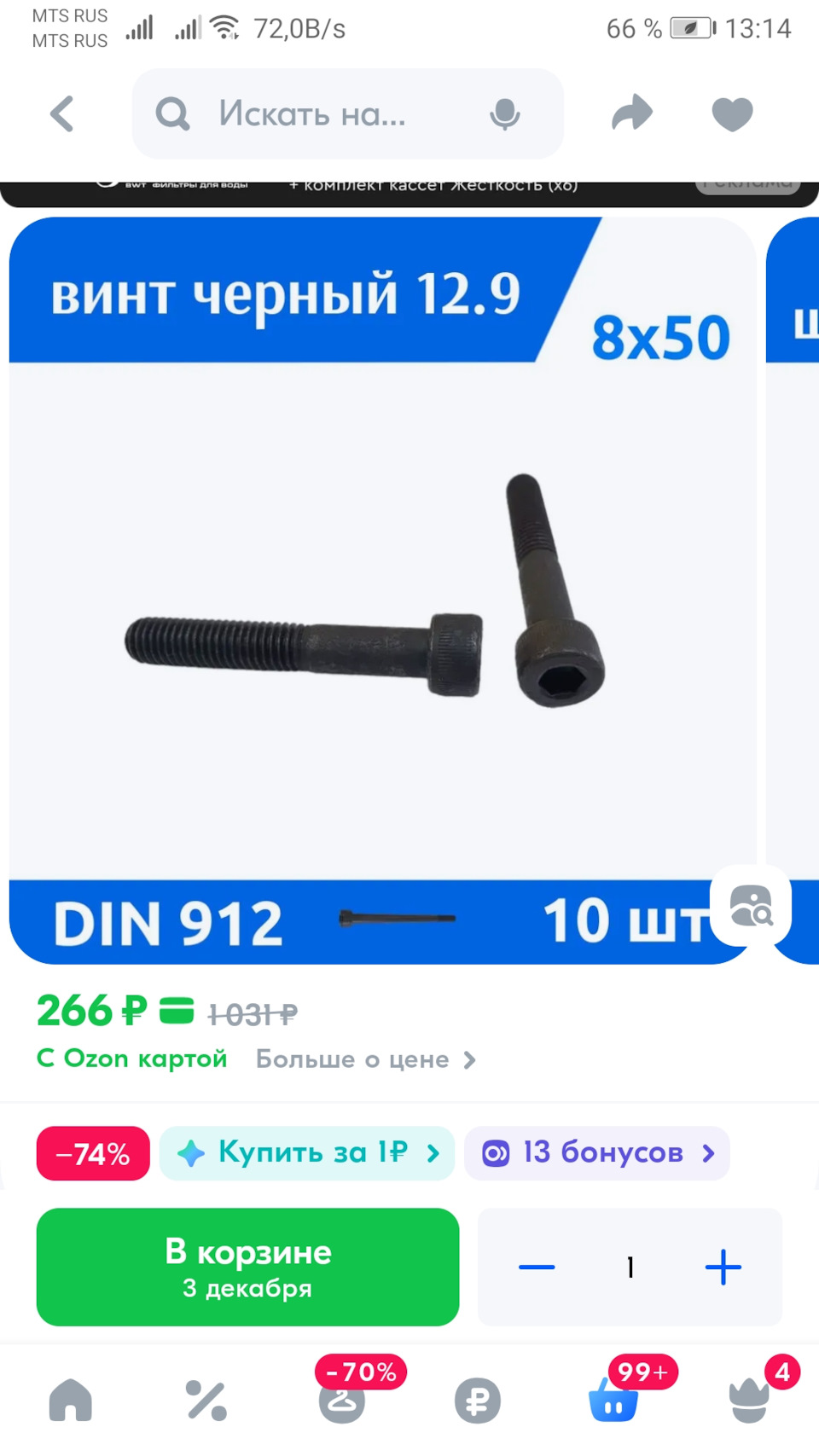Start voice search with the microphone
The width and height of the screenshot is (819, 1456).
pos(504,113)
